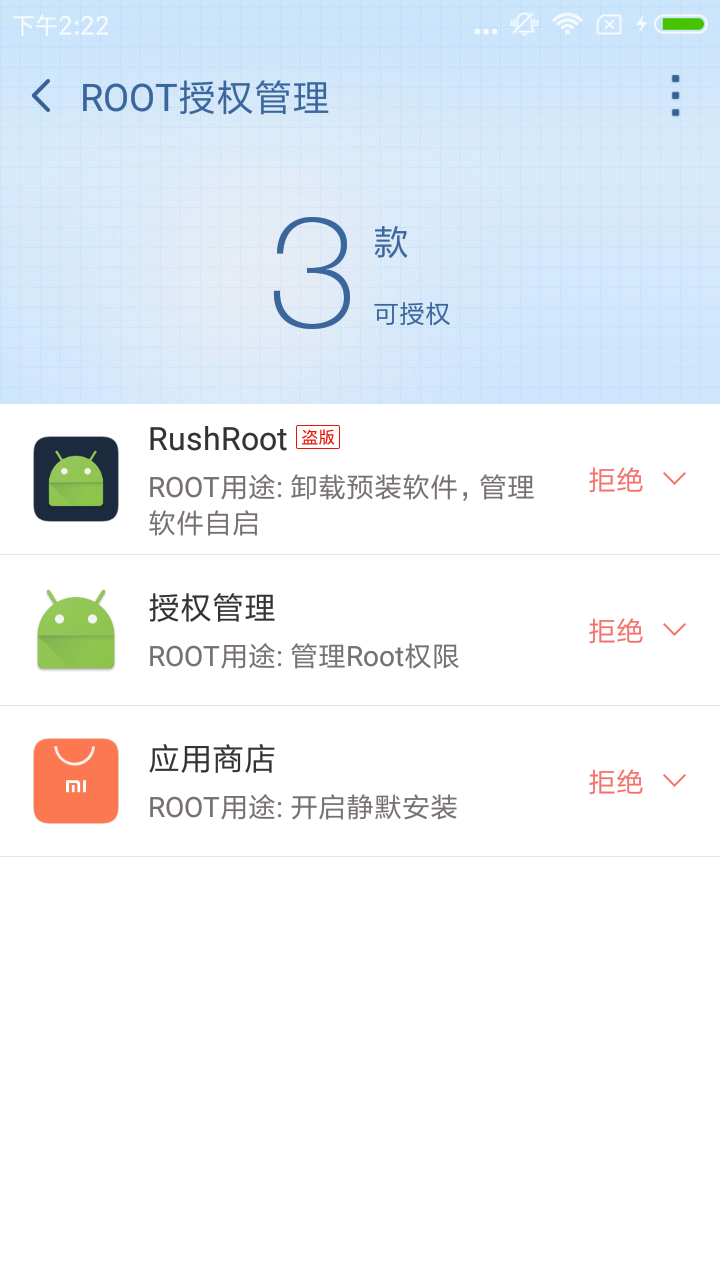Tap the 授权管理 Android app icon
Image resolution: width=720 pixels, height=1280 pixels.
coord(75,629)
